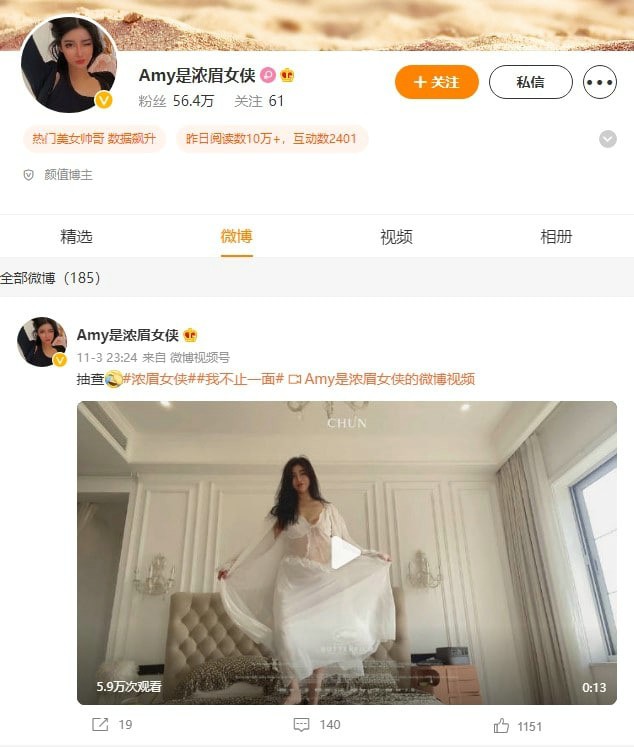View the large profile avatar photo
The width and height of the screenshot is (634, 747).
point(68,62)
